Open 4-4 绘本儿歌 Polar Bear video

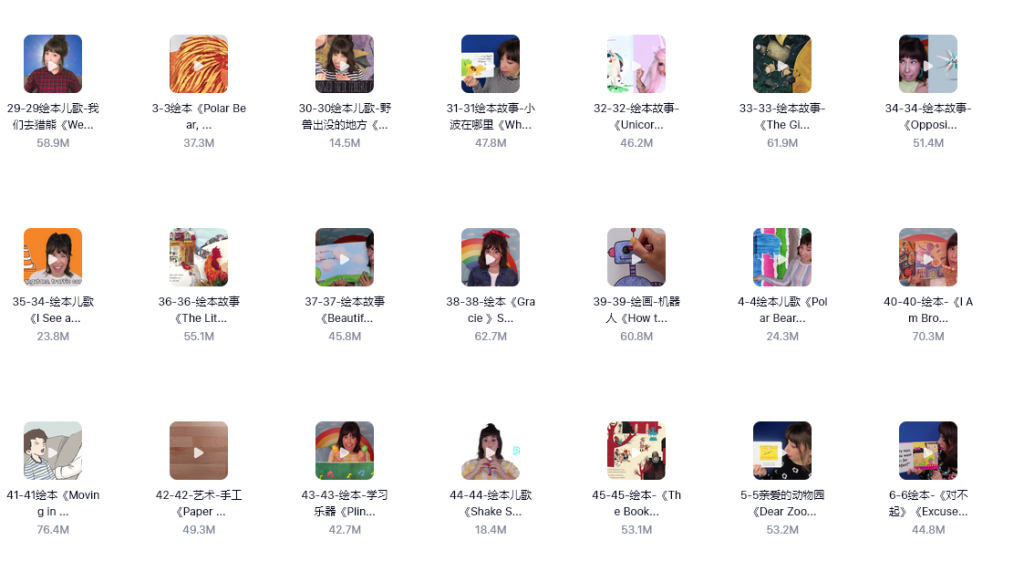pos(782,257)
